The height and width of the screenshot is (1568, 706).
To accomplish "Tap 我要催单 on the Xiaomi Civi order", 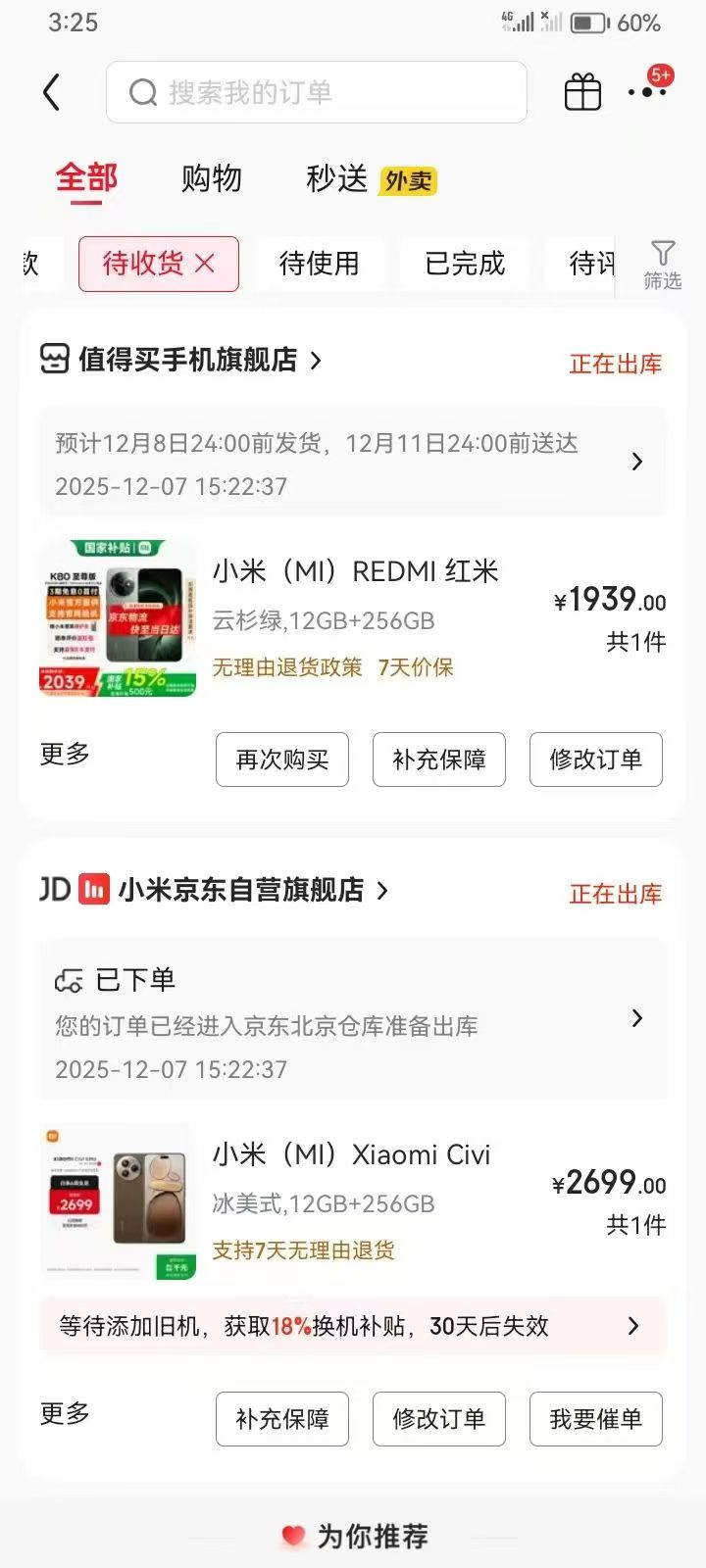I will coord(595,1419).
